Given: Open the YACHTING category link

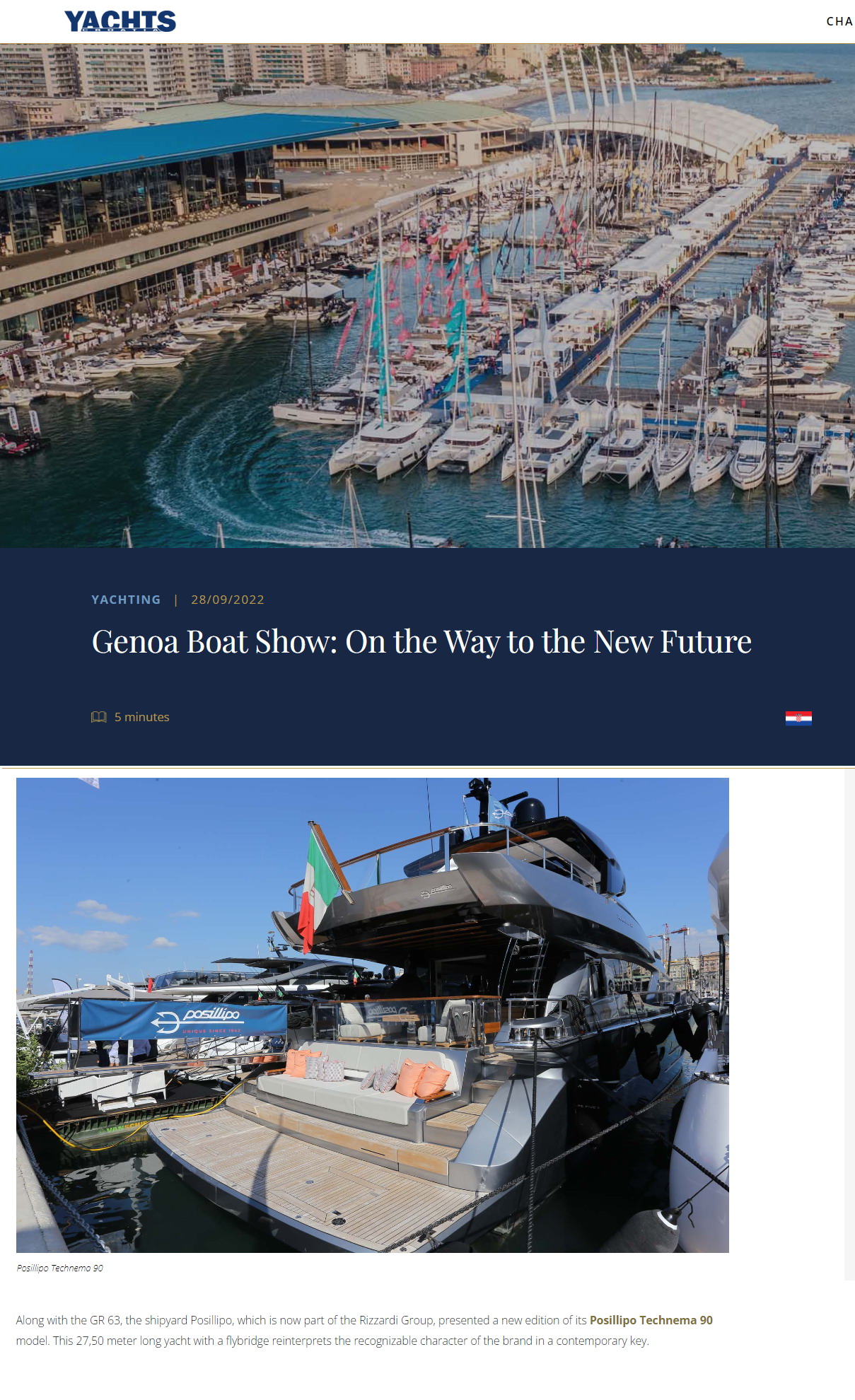Looking at the screenshot, I should click(x=126, y=600).
